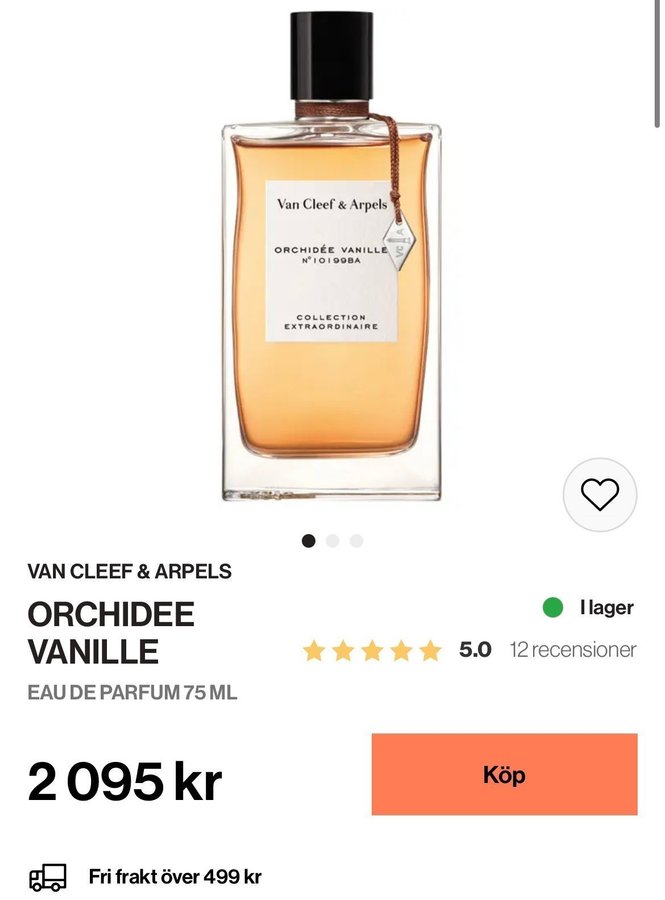The width and height of the screenshot is (665, 900).
Task: Enlarge the Orchidée Vanille bottle image
Action: [331, 260]
